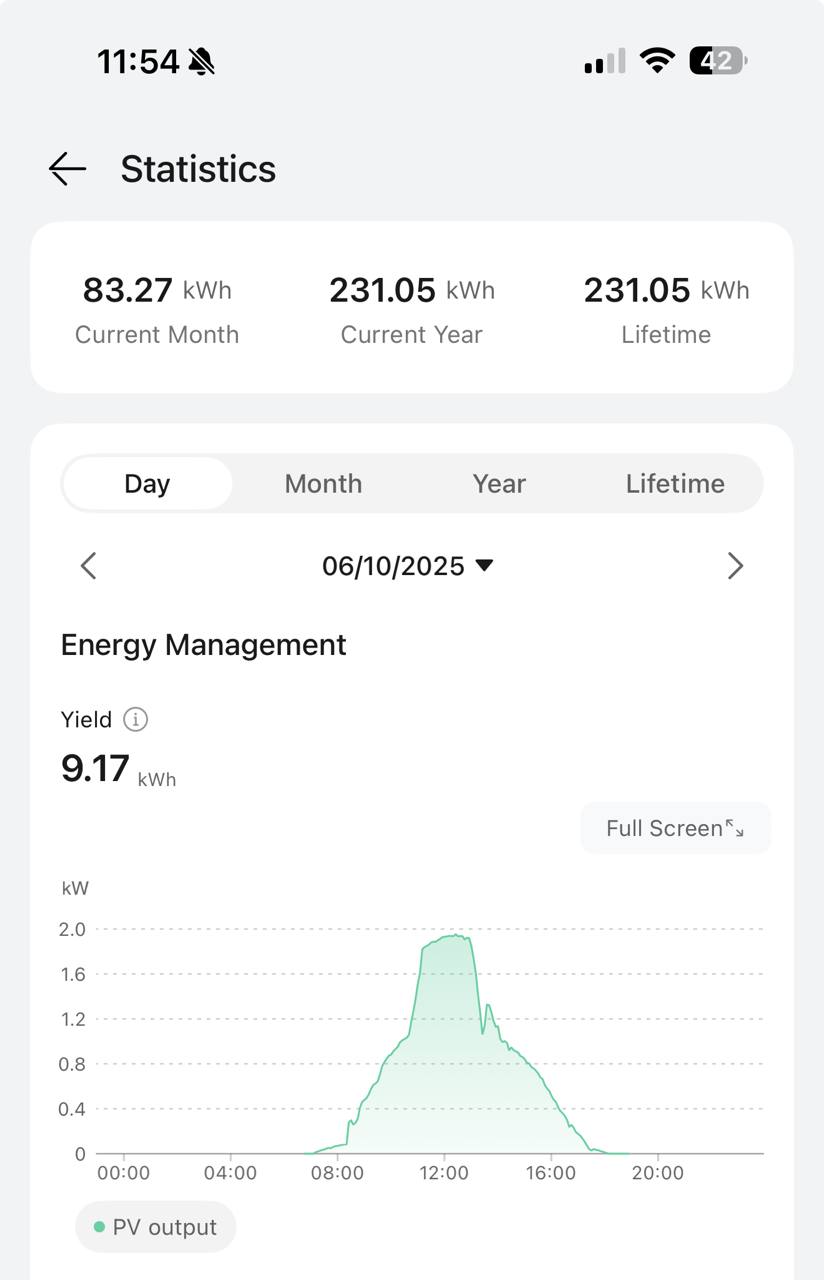
Task: Switch to the Year view
Action: (499, 484)
